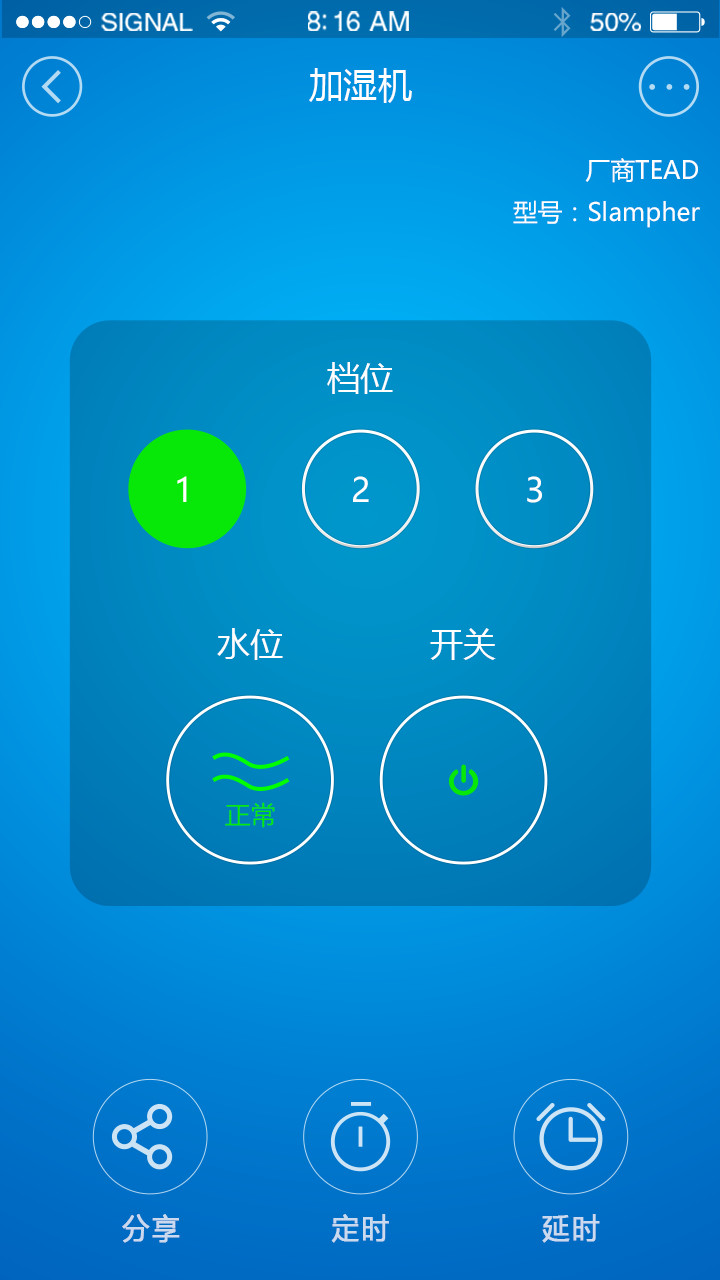
Task: Share the humidifier device (分享)
Action: 150,1137
